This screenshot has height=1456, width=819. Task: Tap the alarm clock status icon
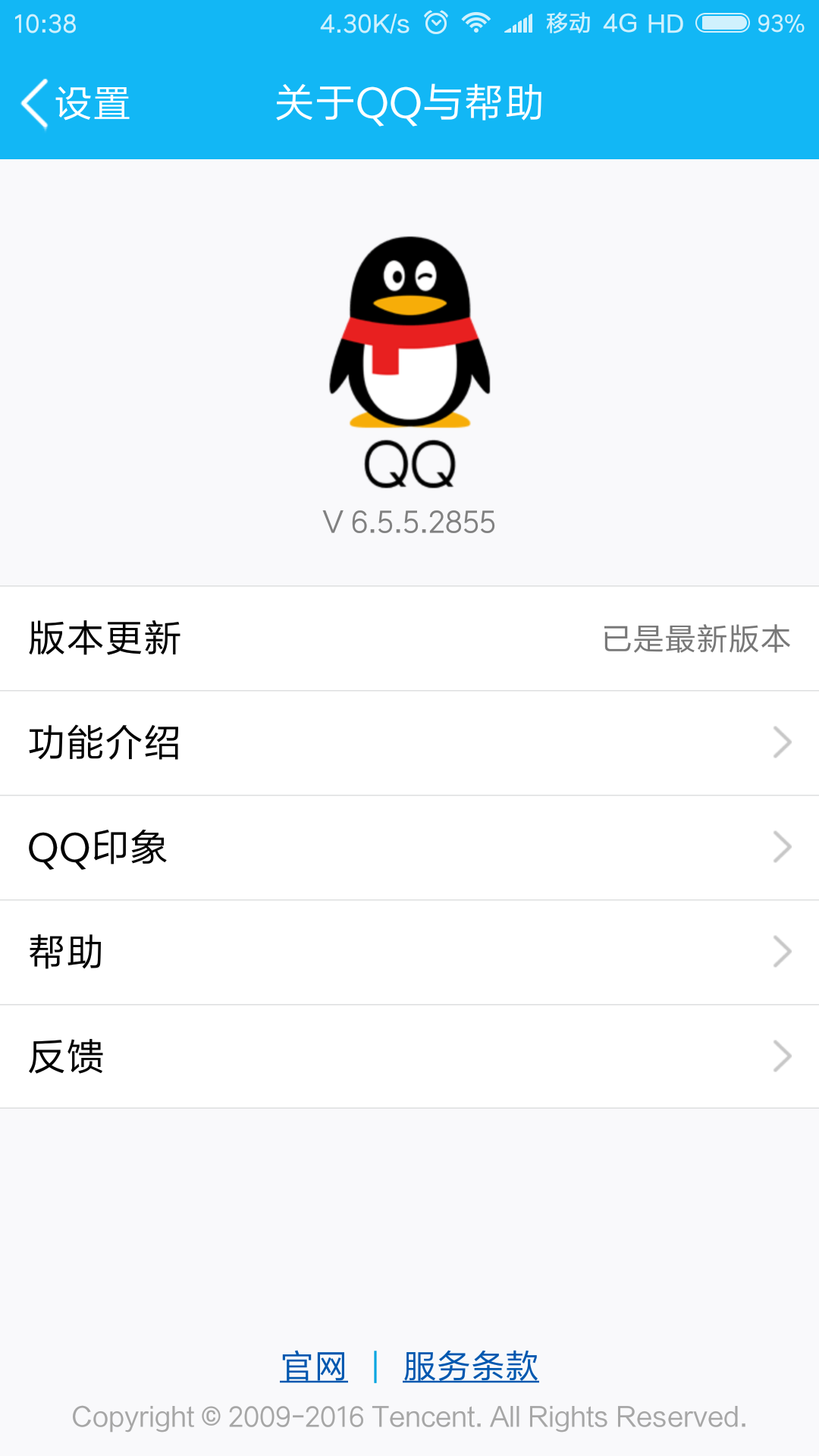435,23
